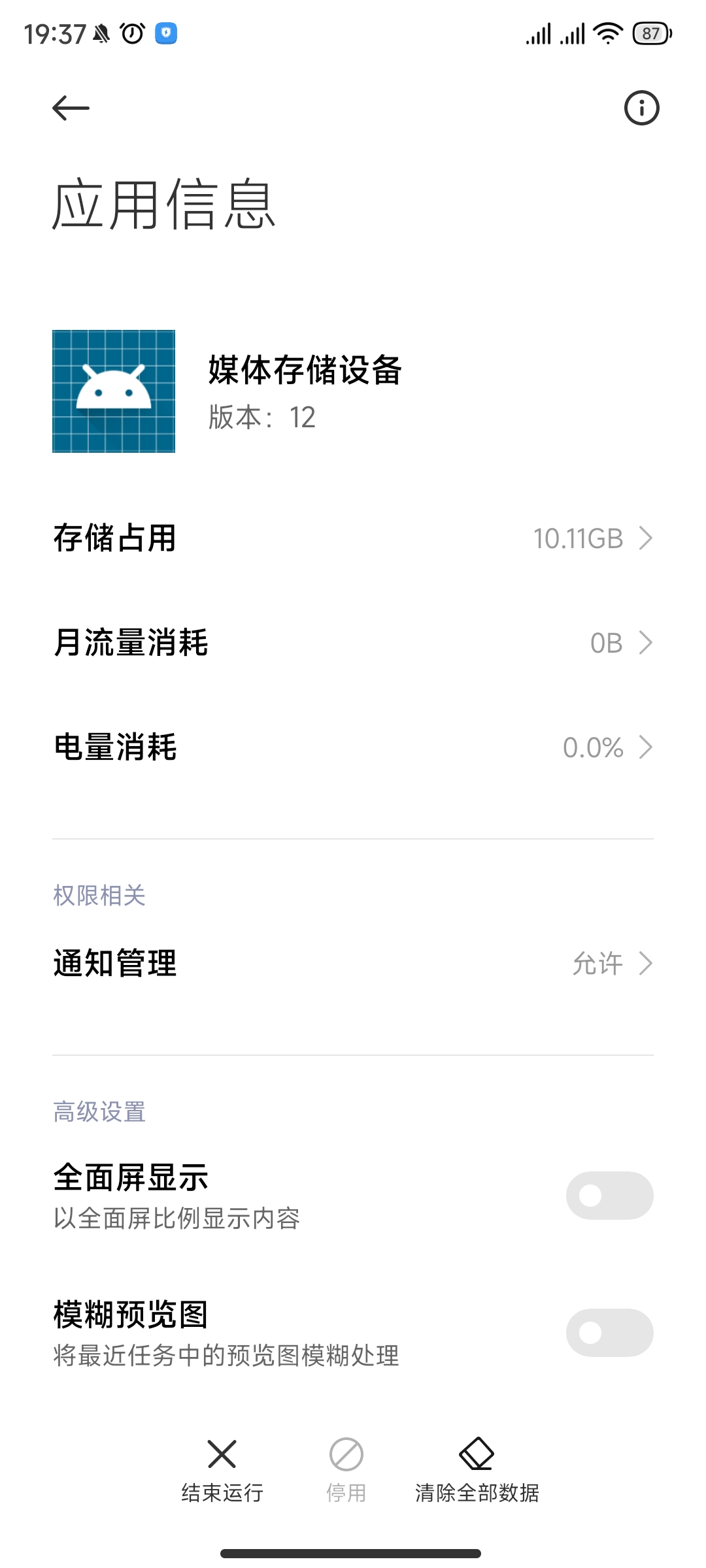This screenshot has height=1568, width=706.
Task: Go back using the arrow icon
Action: (x=71, y=108)
